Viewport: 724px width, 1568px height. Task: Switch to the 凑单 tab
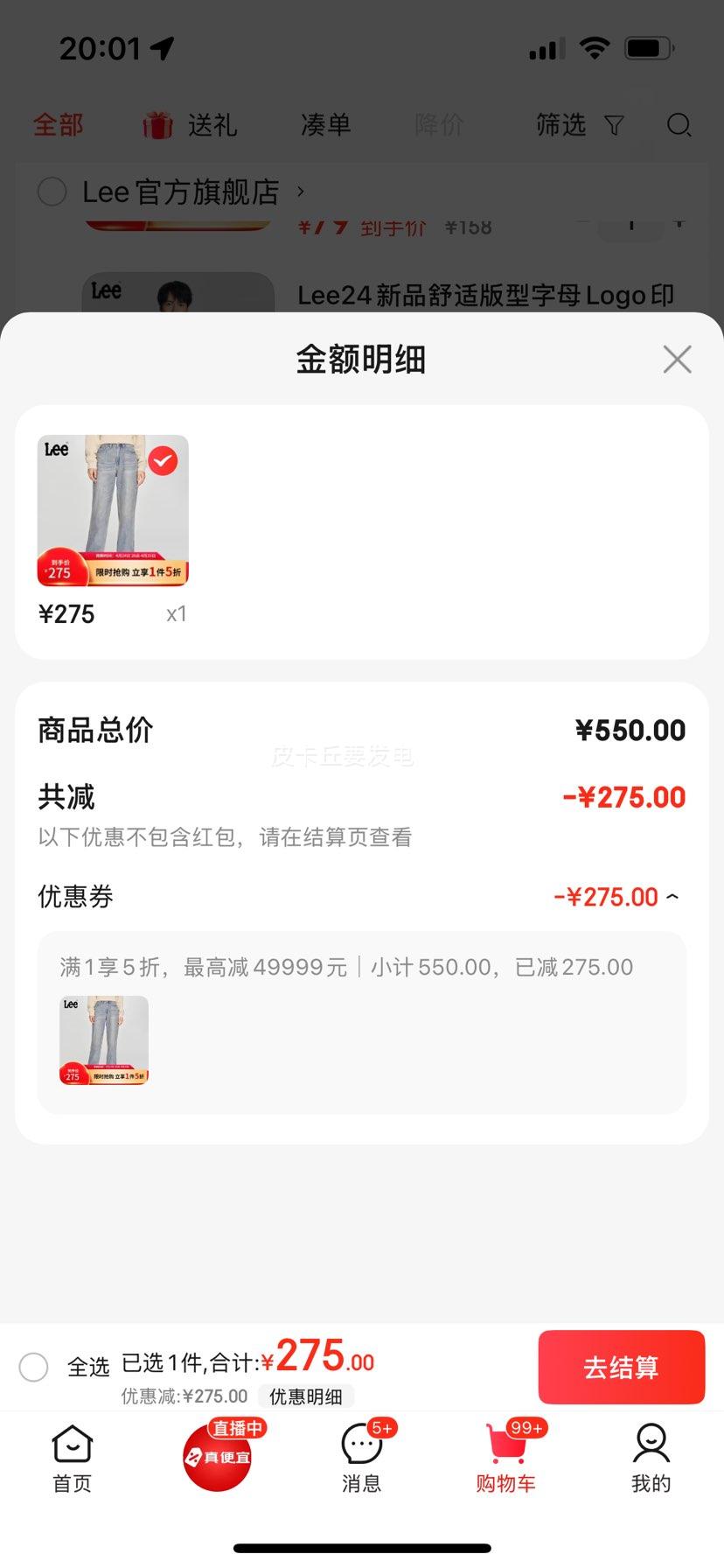pos(324,125)
